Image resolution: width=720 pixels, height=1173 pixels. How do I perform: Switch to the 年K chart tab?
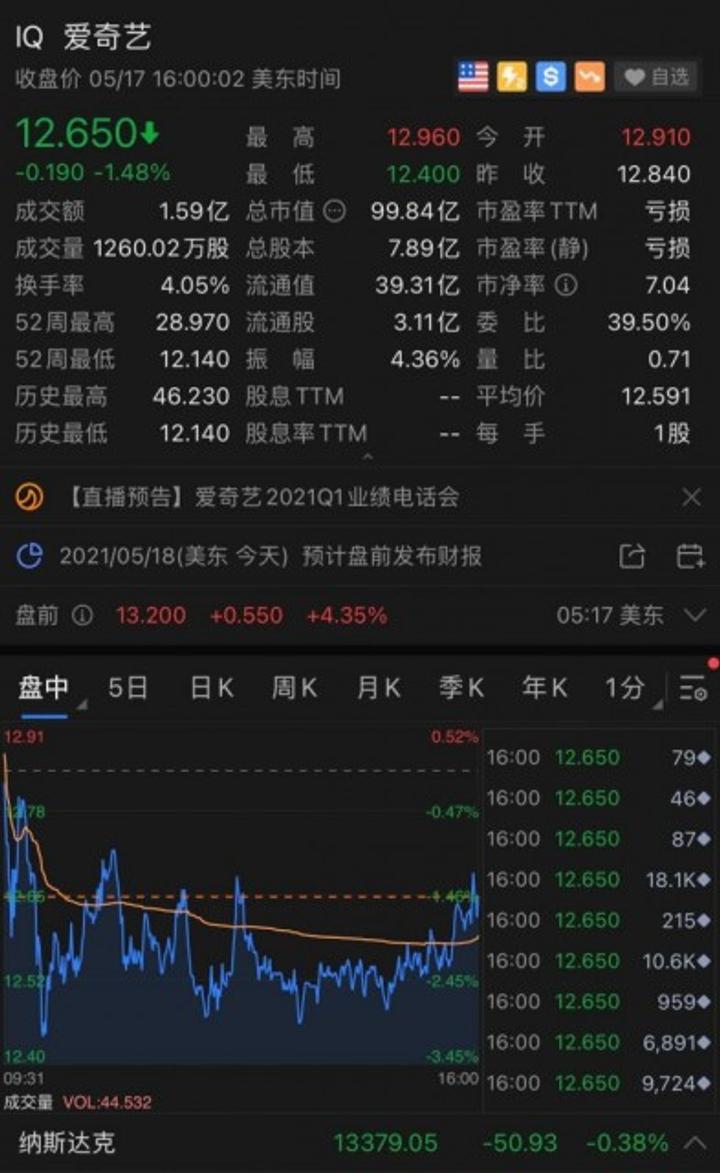click(544, 687)
